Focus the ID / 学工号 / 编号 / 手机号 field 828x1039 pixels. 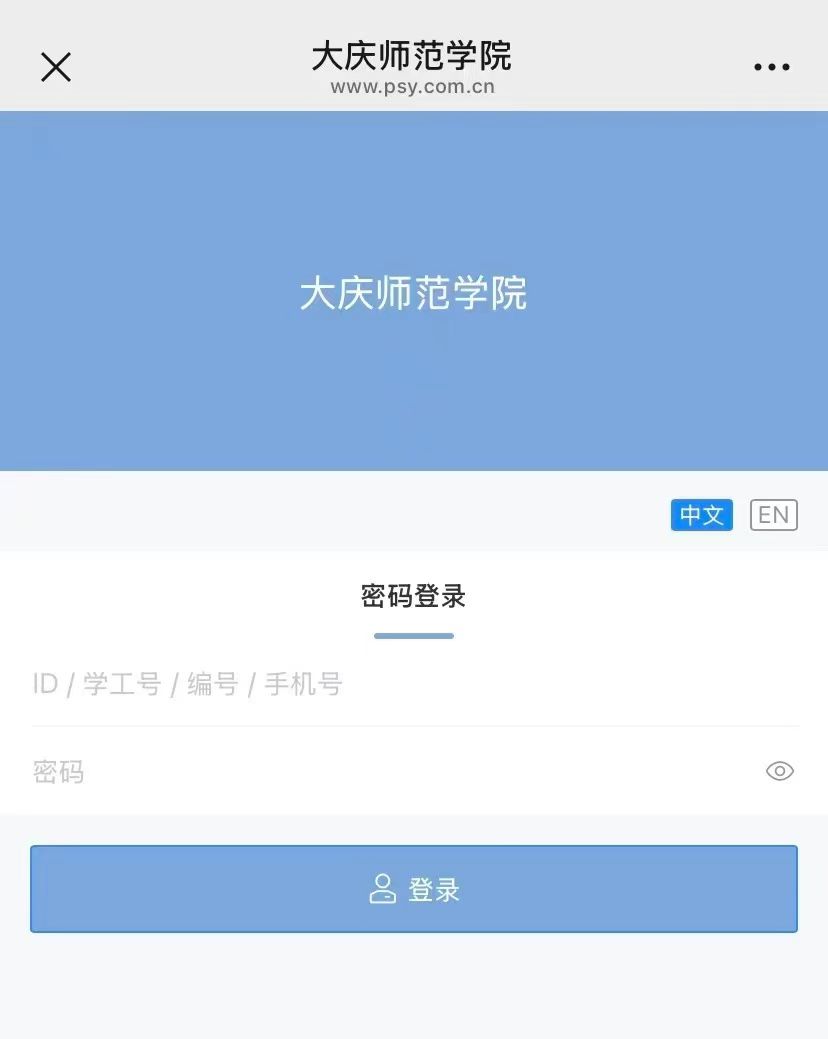click(x=400, y=684)
